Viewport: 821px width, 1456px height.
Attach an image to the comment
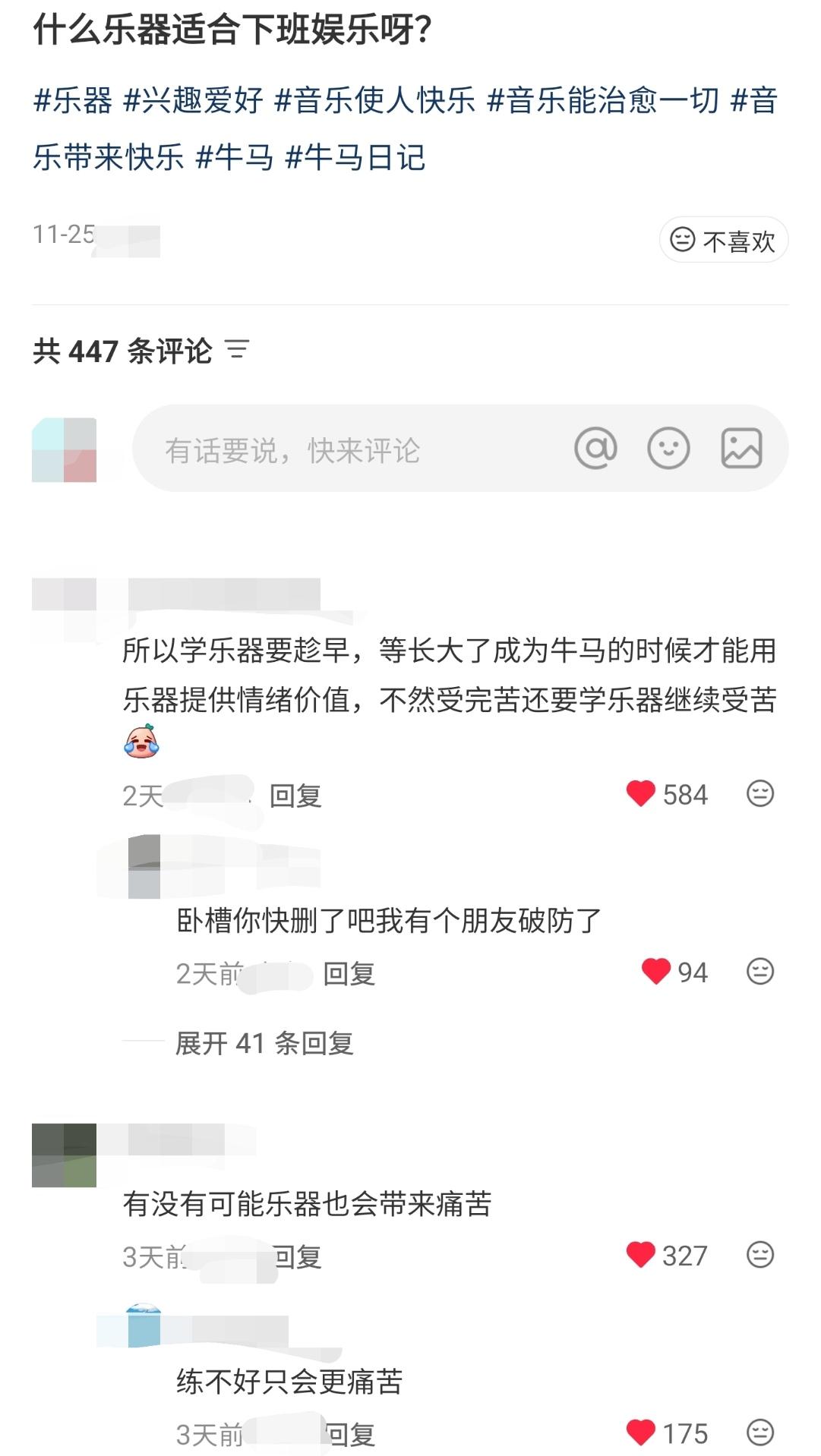(740, 448)
